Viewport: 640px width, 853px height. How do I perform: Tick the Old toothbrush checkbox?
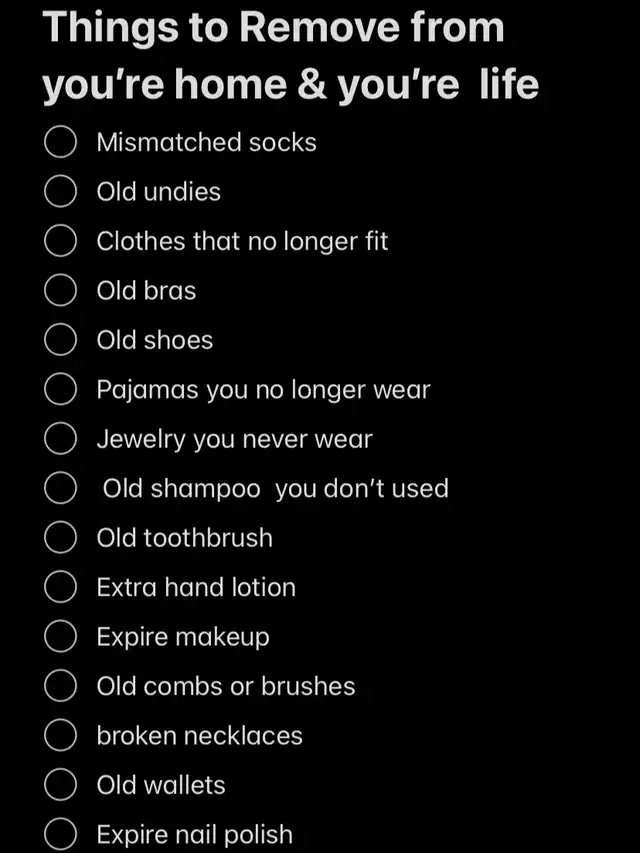tap(61, 537)
